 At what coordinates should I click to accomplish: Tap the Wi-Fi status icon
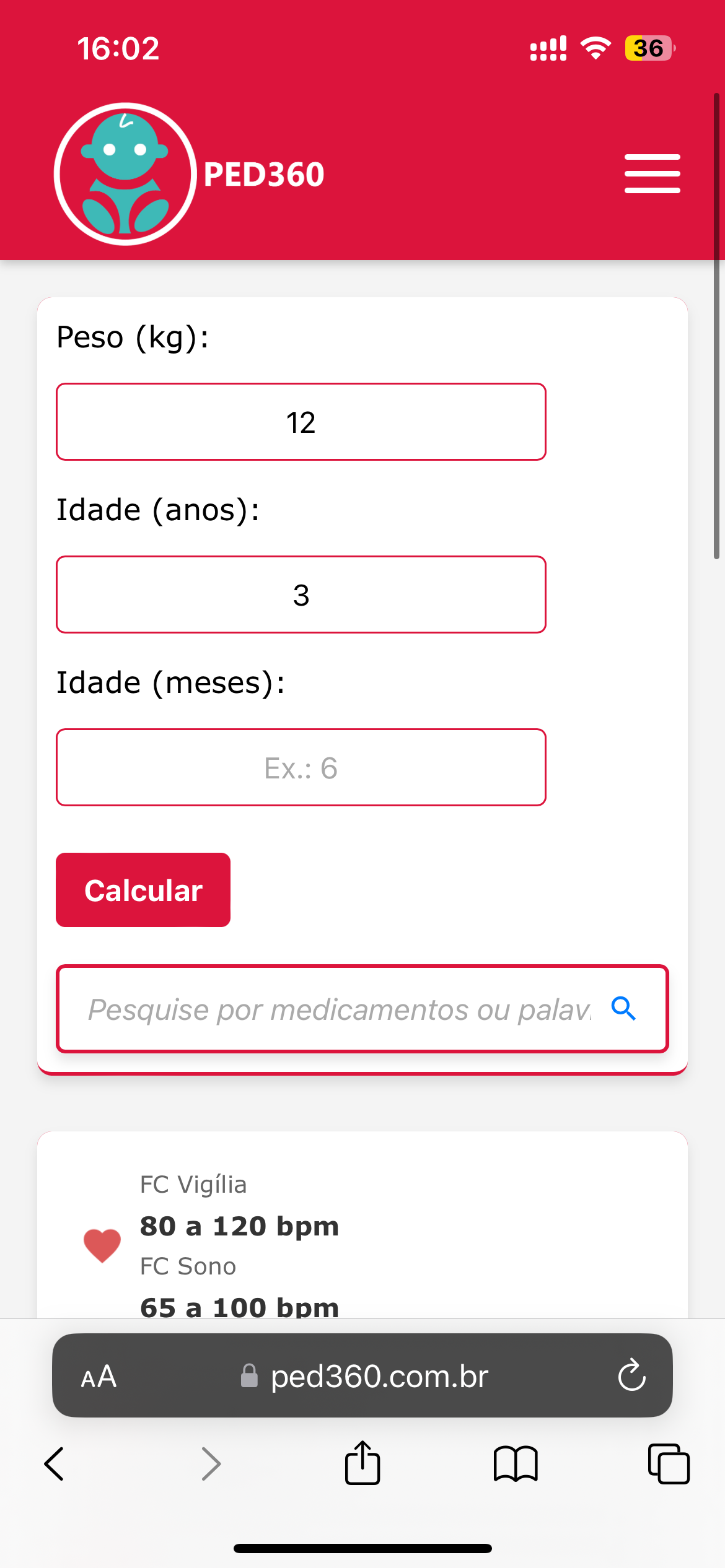click(x=595, y=48)
